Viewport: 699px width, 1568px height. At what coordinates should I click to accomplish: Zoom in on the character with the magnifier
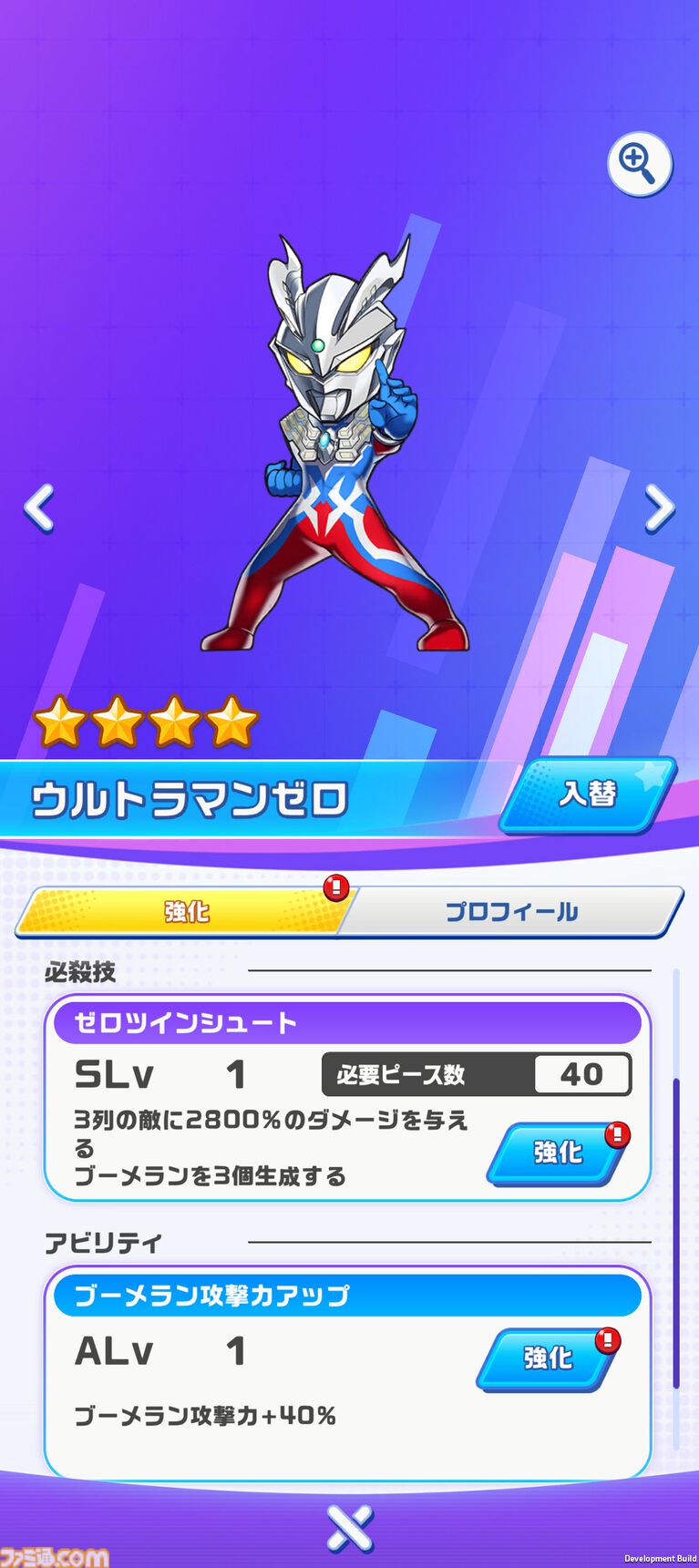(639, 165)
